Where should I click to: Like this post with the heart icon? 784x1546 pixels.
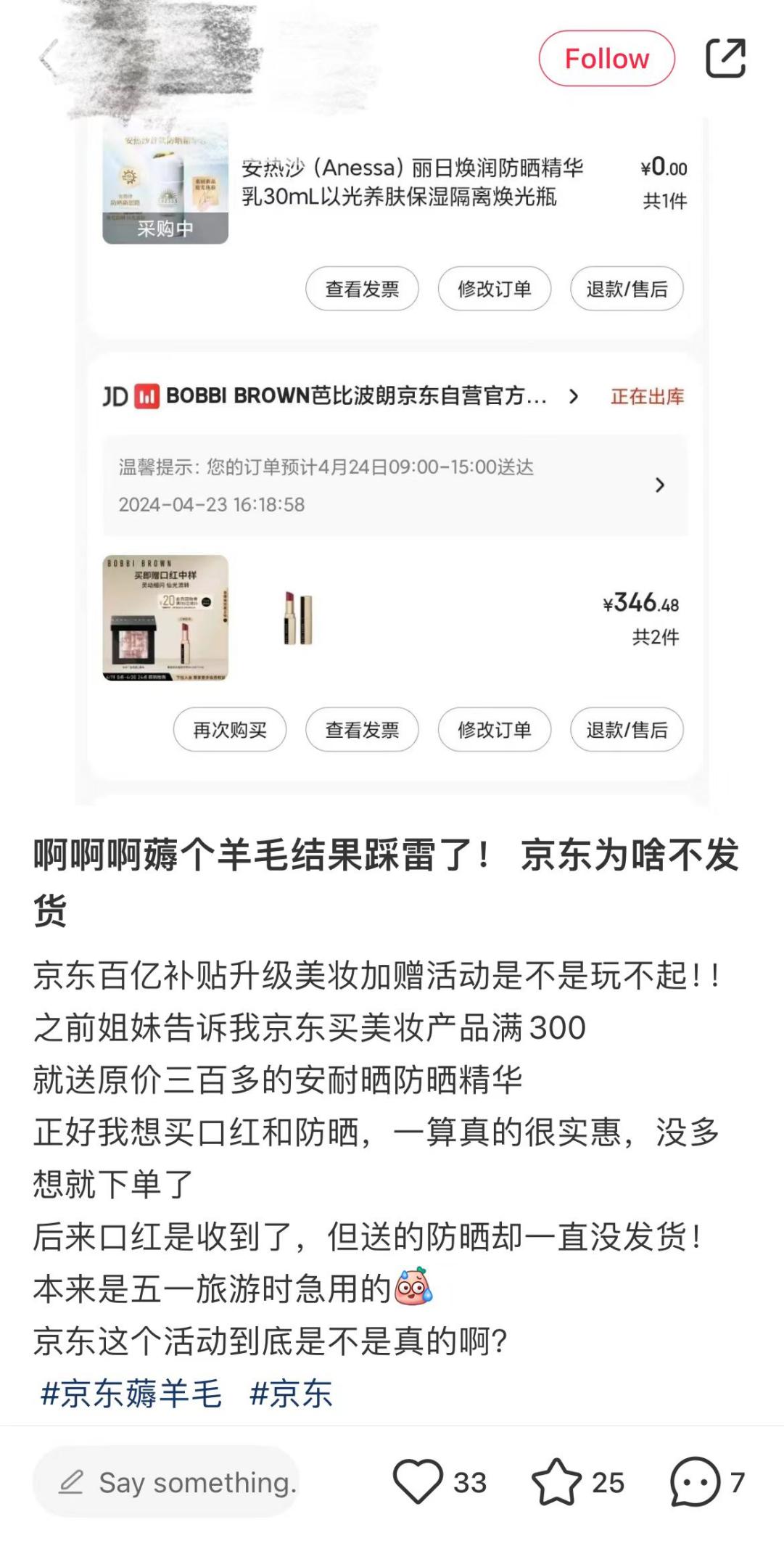pos(418,1481)
